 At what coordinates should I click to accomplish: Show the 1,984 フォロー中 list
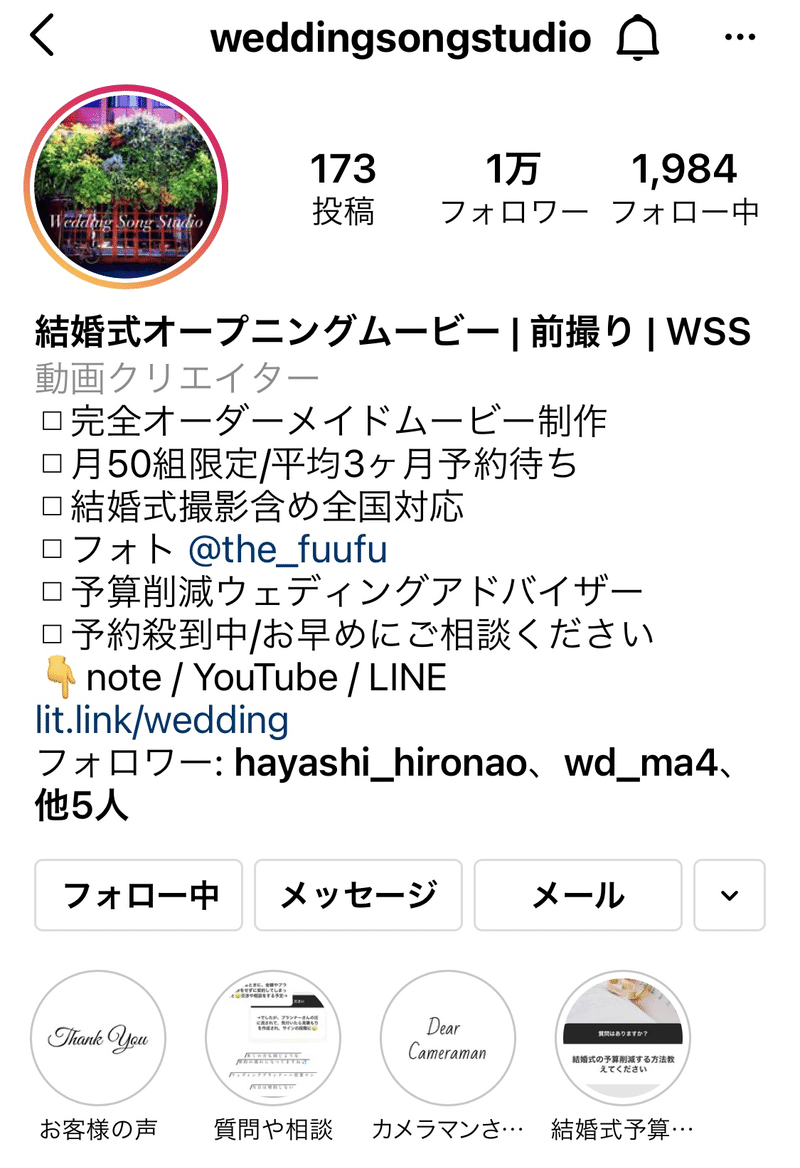click(x=685, y=189)
